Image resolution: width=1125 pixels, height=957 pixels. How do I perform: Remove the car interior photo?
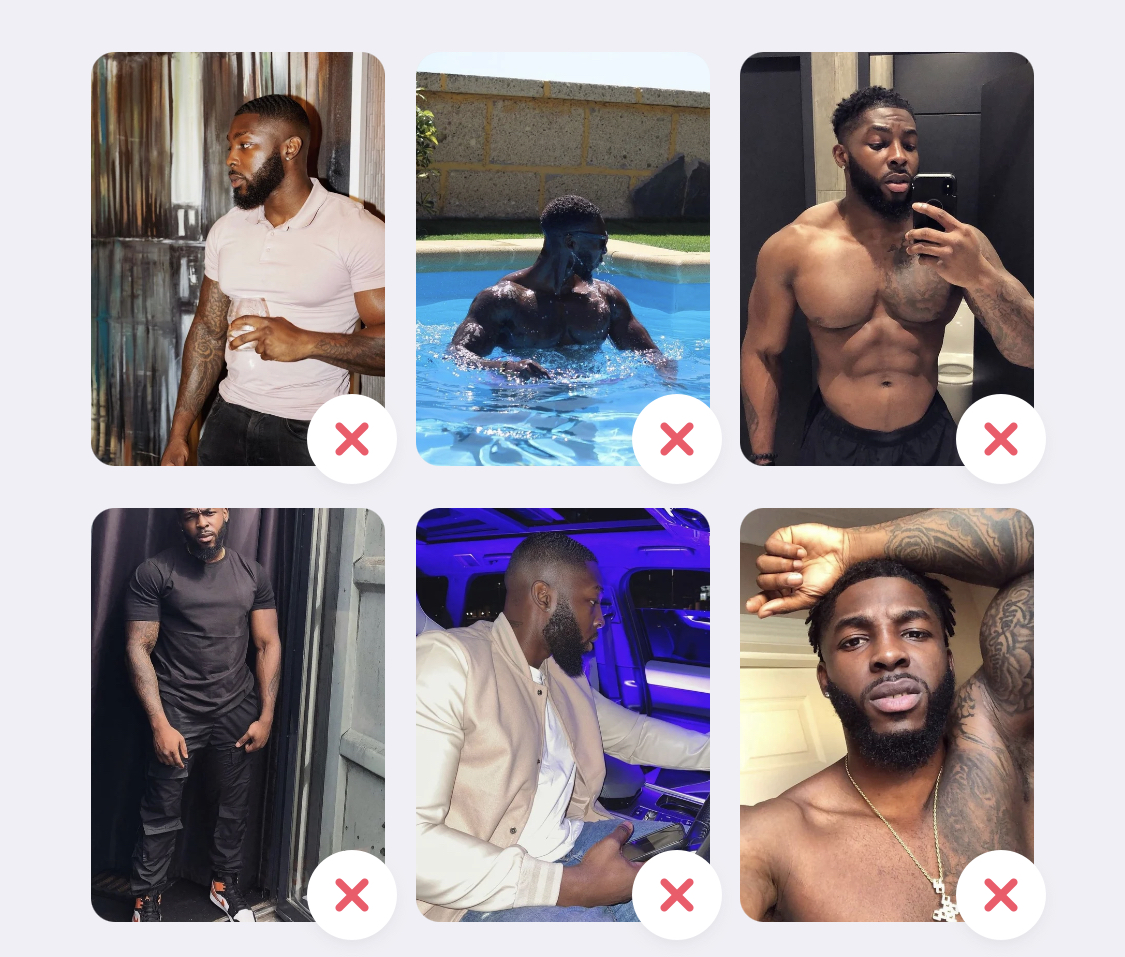coord(676,895)
